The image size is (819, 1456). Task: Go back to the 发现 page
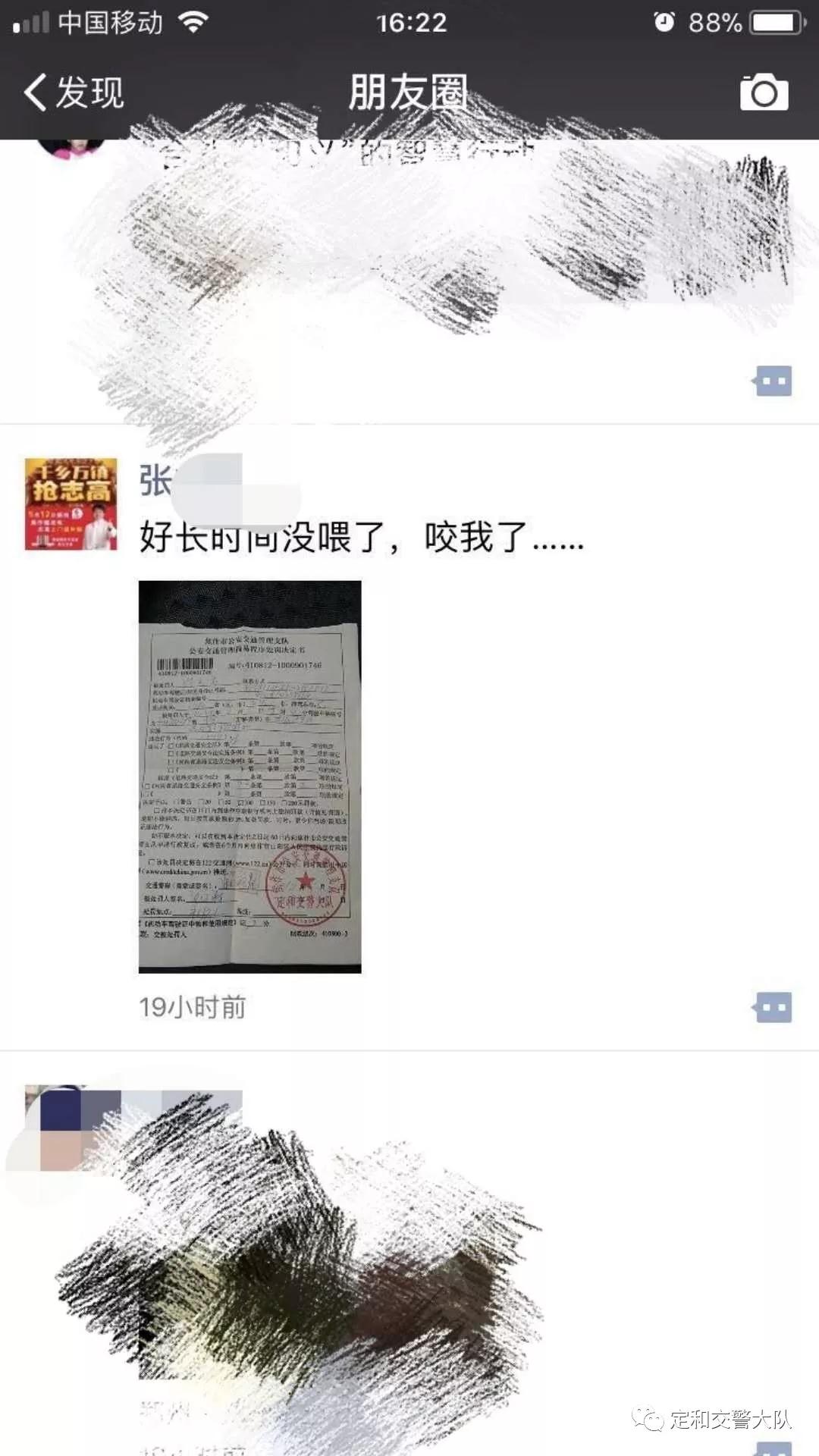[x=74, y=93]
